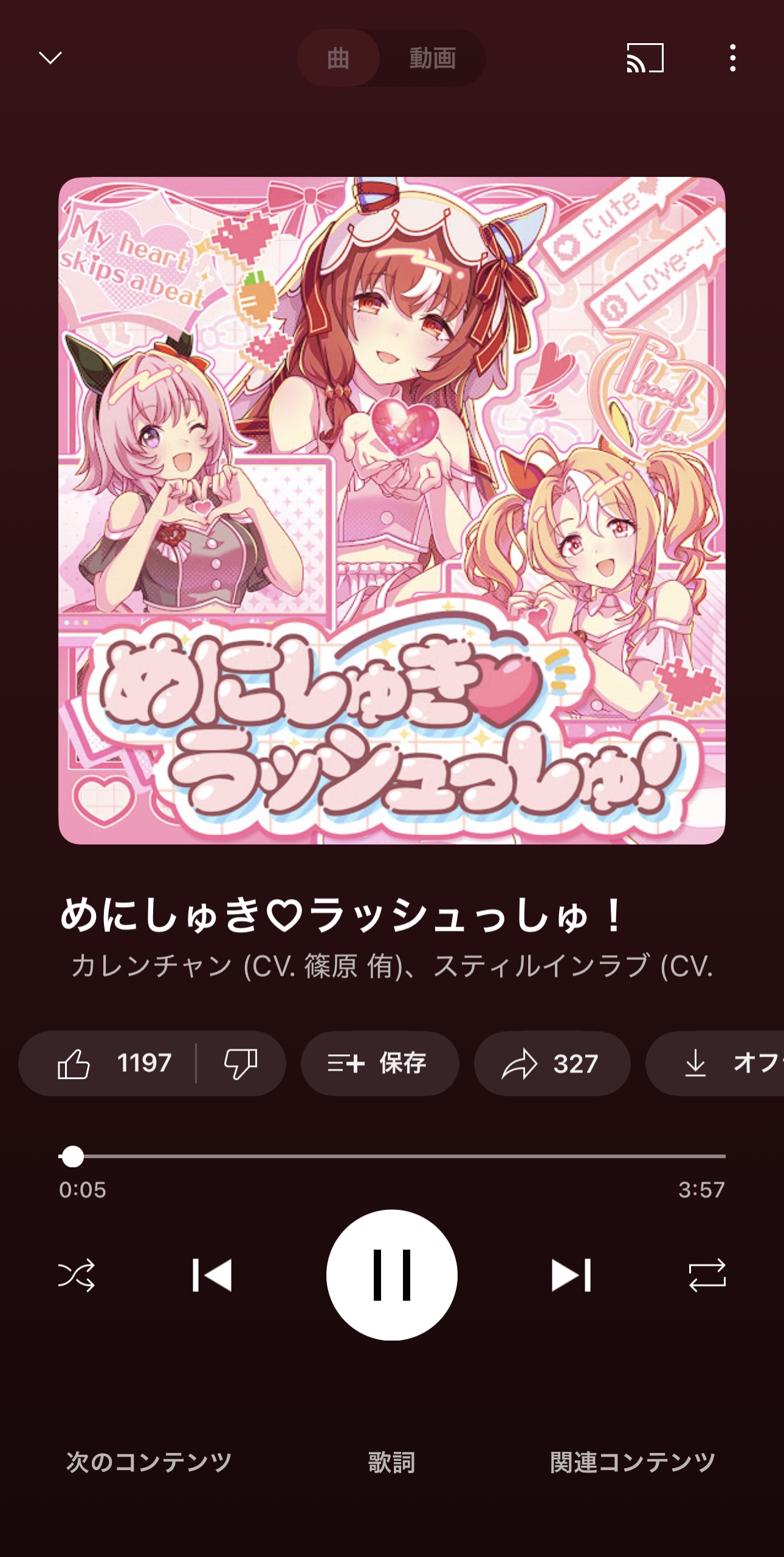The image size is (784, 1557).
Task: Share this song via the 327 button
Action: pos(552,1063)
